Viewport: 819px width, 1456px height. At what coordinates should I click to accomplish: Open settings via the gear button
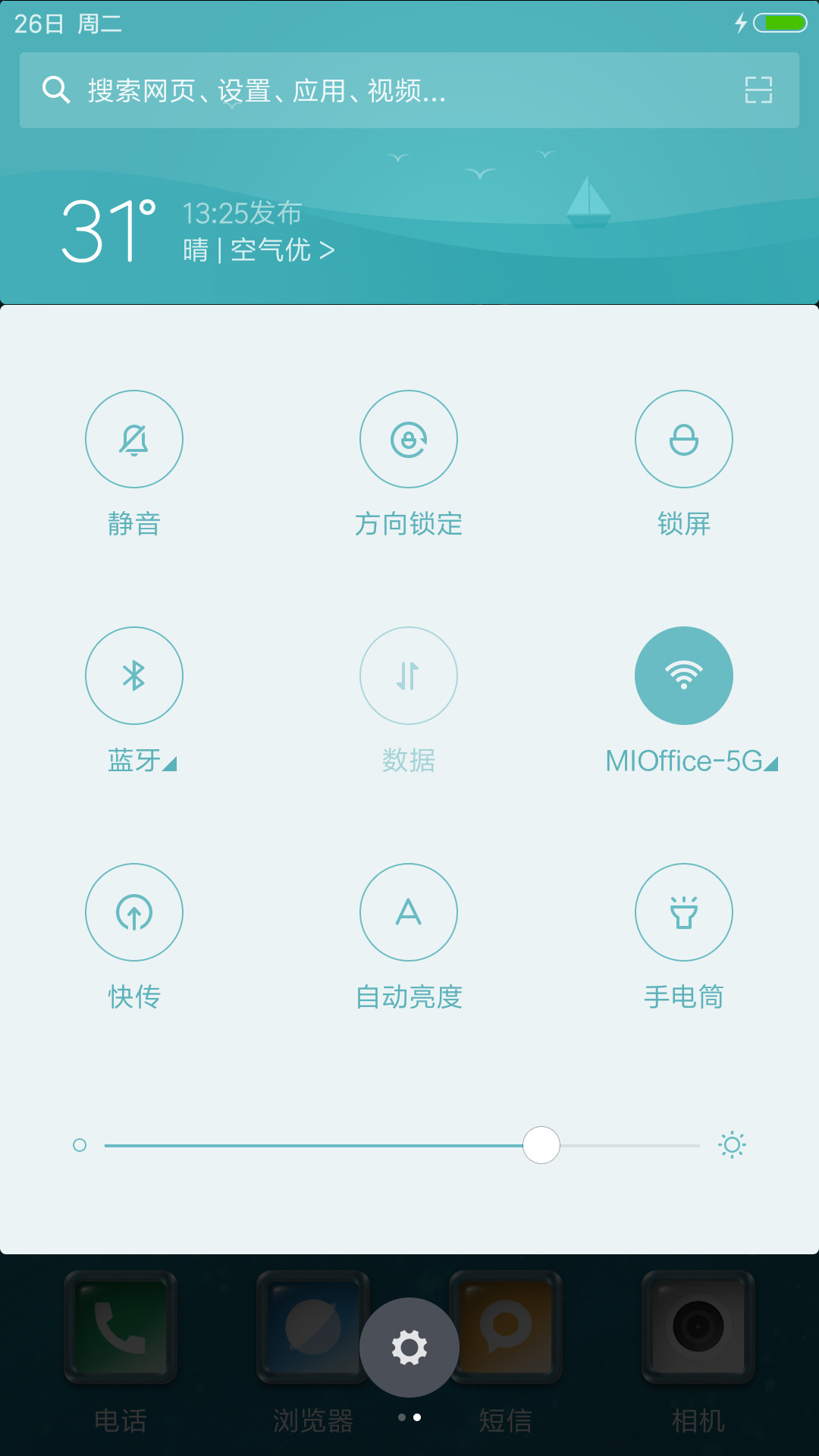[x=409, y=1348]
